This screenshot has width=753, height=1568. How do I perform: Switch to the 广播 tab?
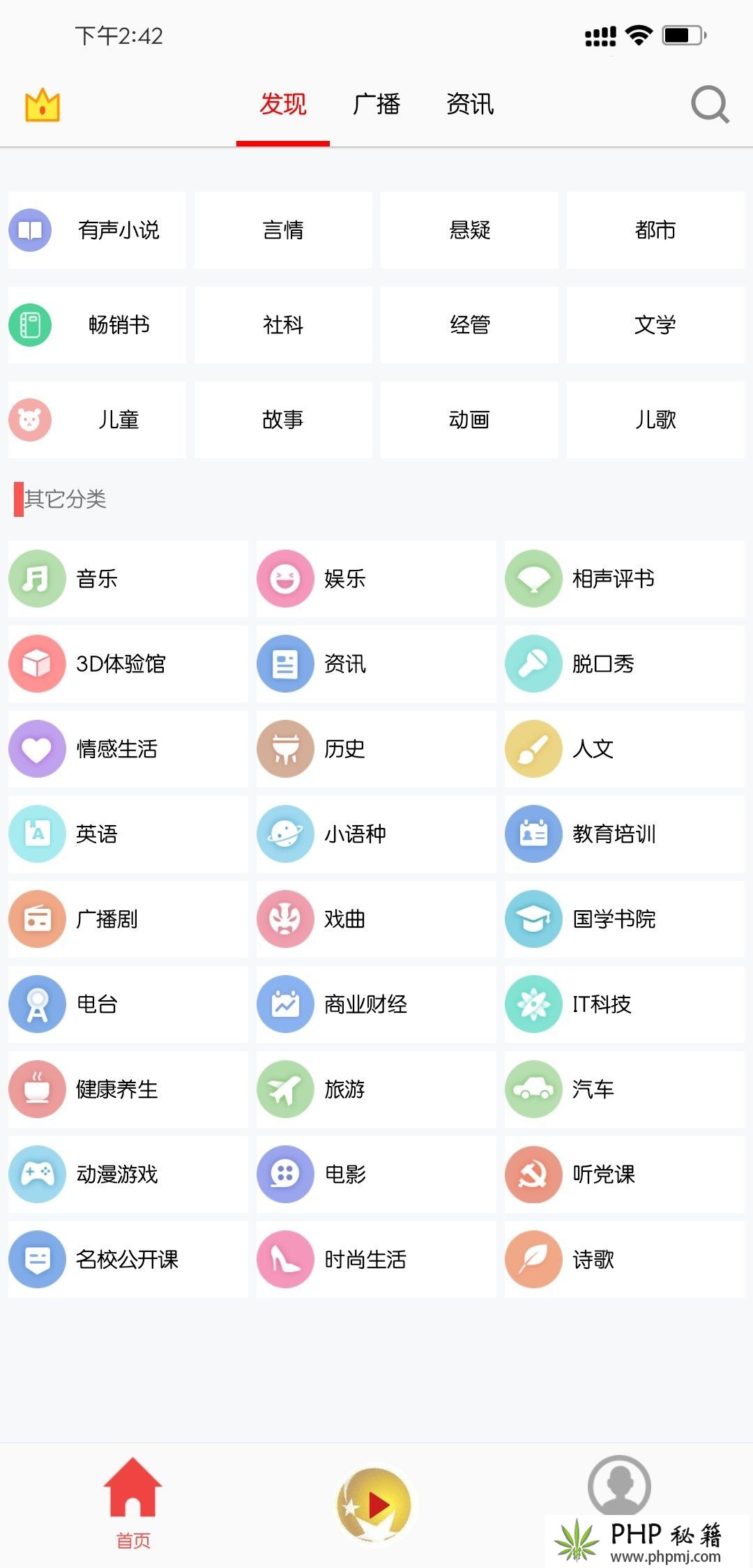[x=376, y=105]
